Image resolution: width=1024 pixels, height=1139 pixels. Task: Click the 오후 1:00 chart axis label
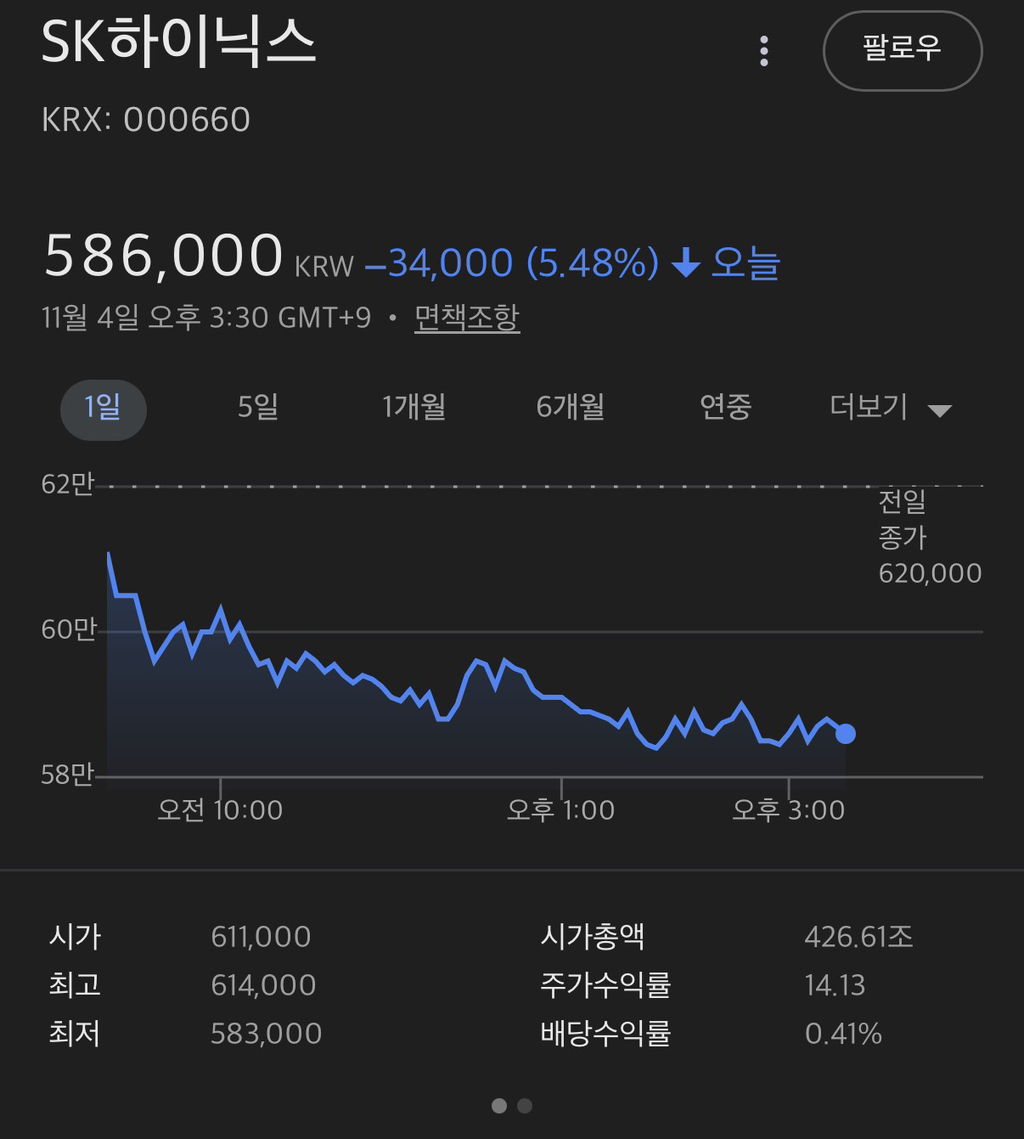tap(562, 809)
